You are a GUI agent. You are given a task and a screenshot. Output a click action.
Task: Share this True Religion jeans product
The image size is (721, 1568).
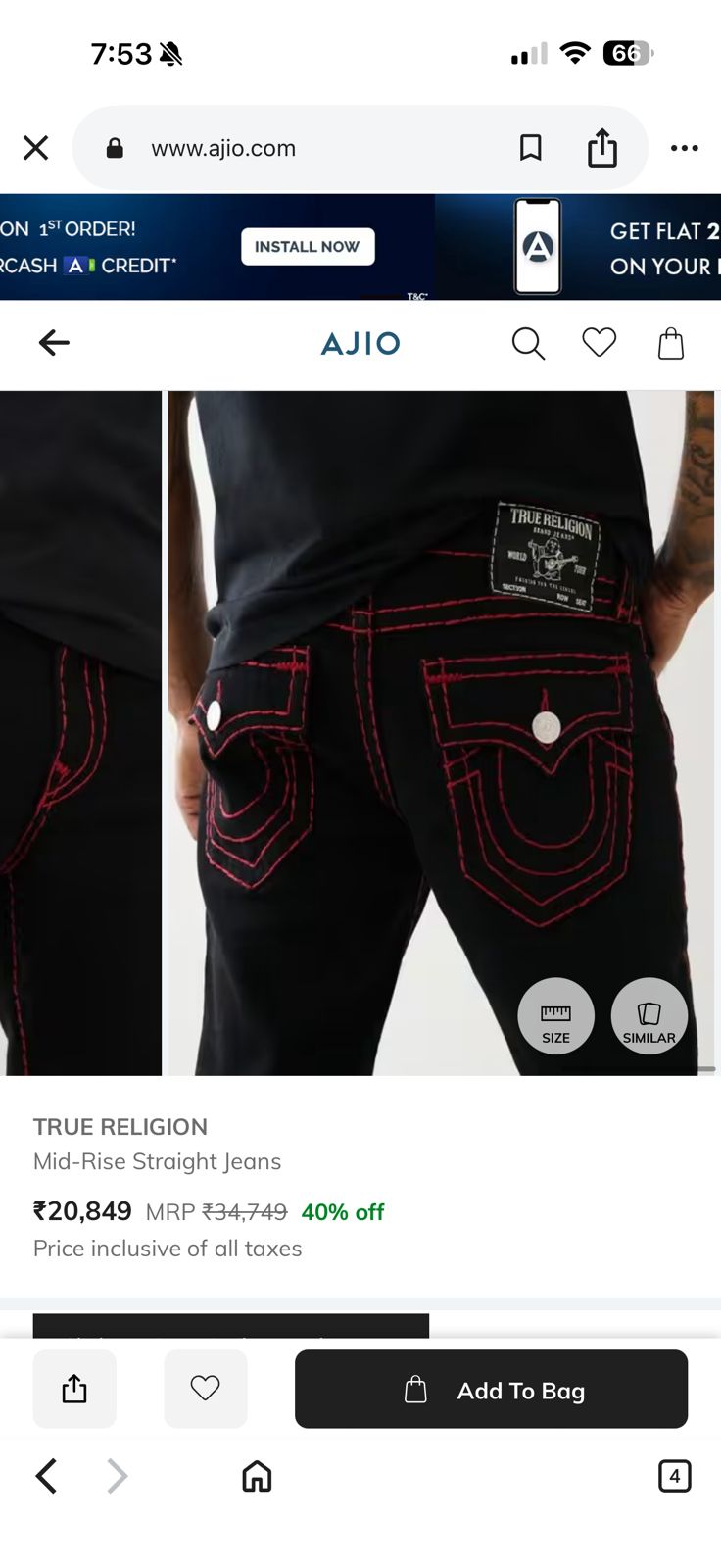tap(74, 1389)
